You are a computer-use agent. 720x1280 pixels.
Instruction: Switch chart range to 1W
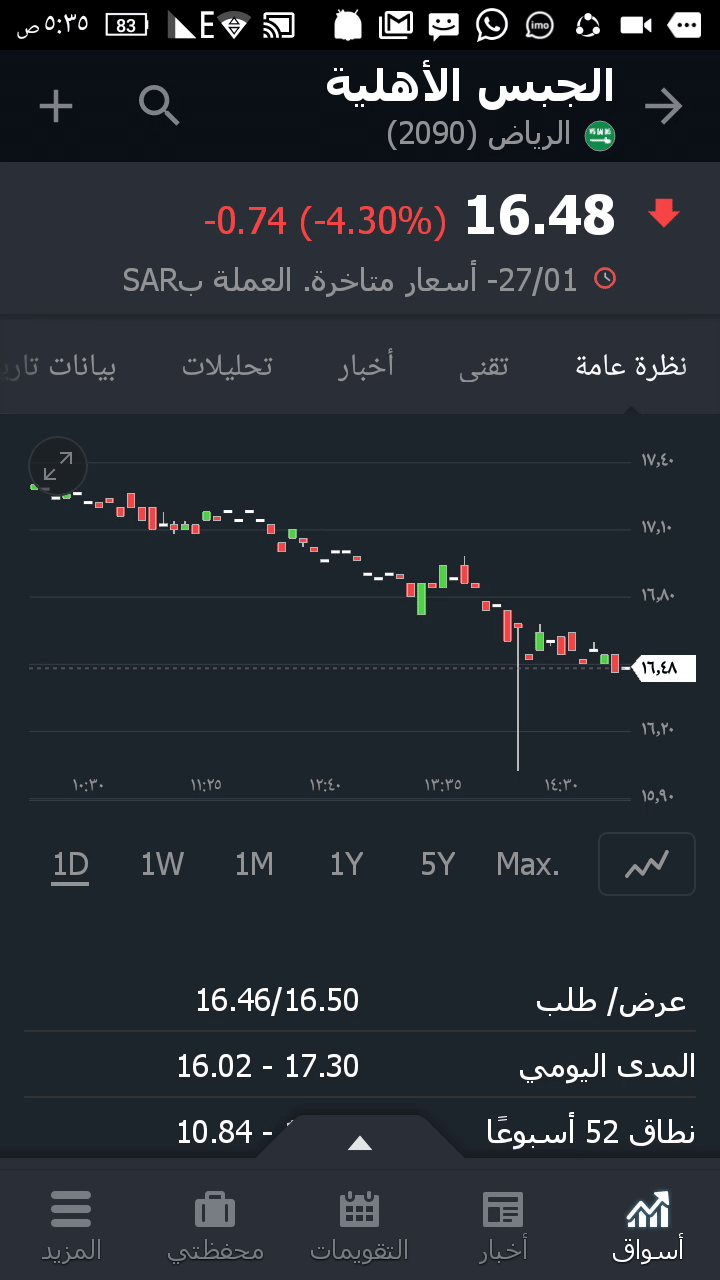[162, 864]
